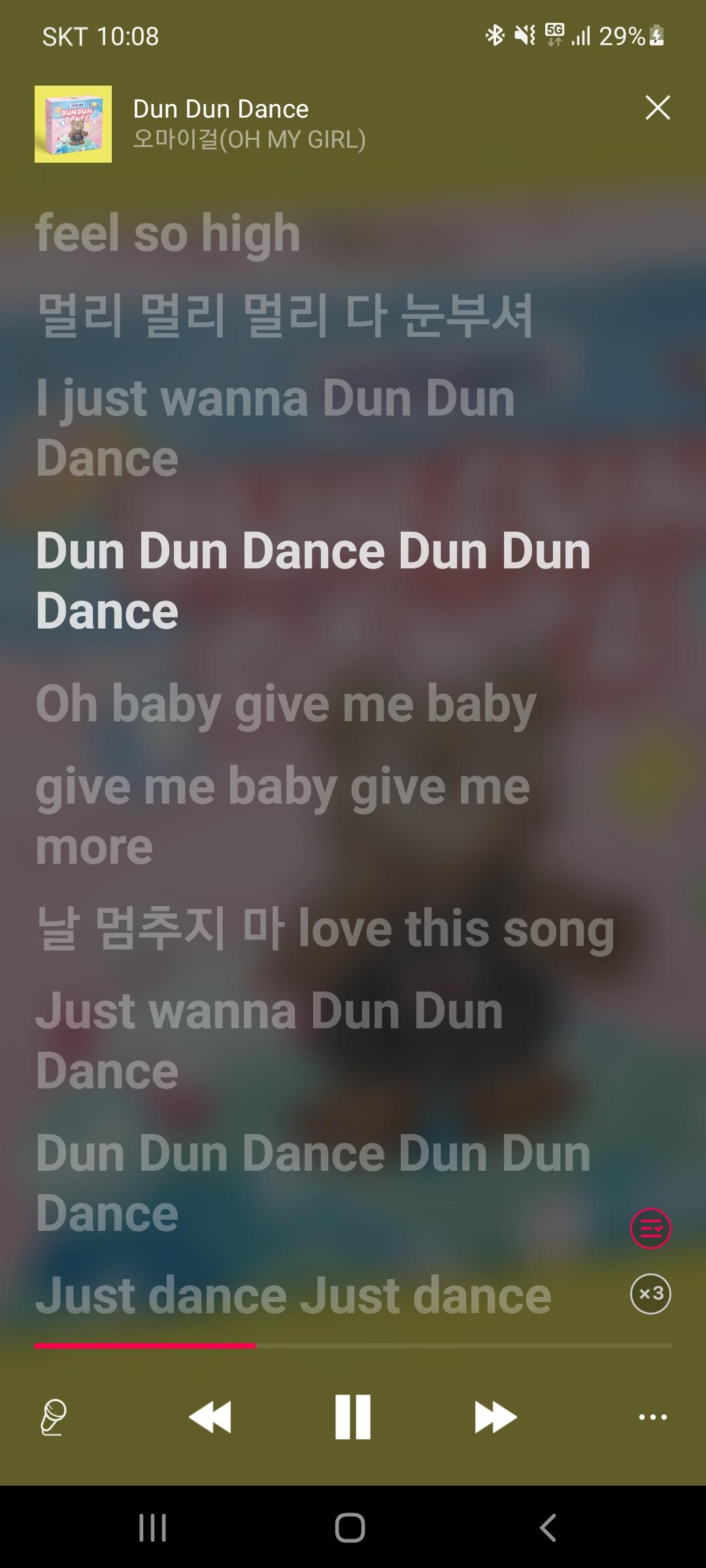The height and width of the screenshot is (1568, 706).
Task: Skip to the next track
Action: [x=495, y=1416]
